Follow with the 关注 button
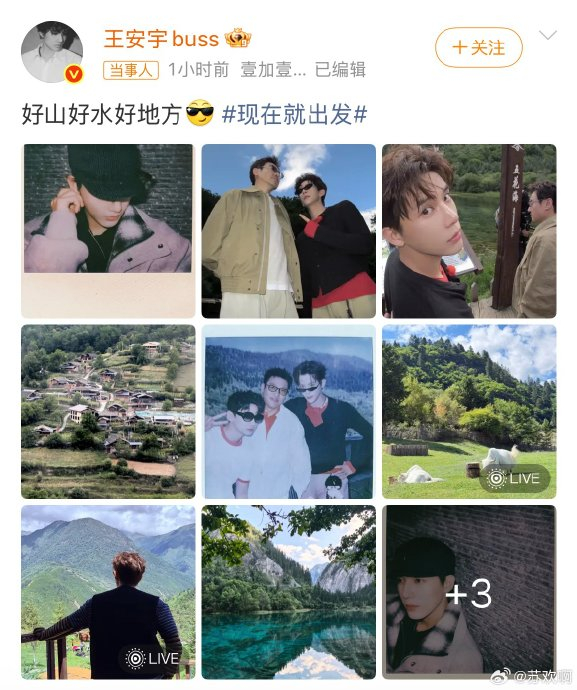The width and height of the screenshot is (577, 690). click(x=478, y=48)
